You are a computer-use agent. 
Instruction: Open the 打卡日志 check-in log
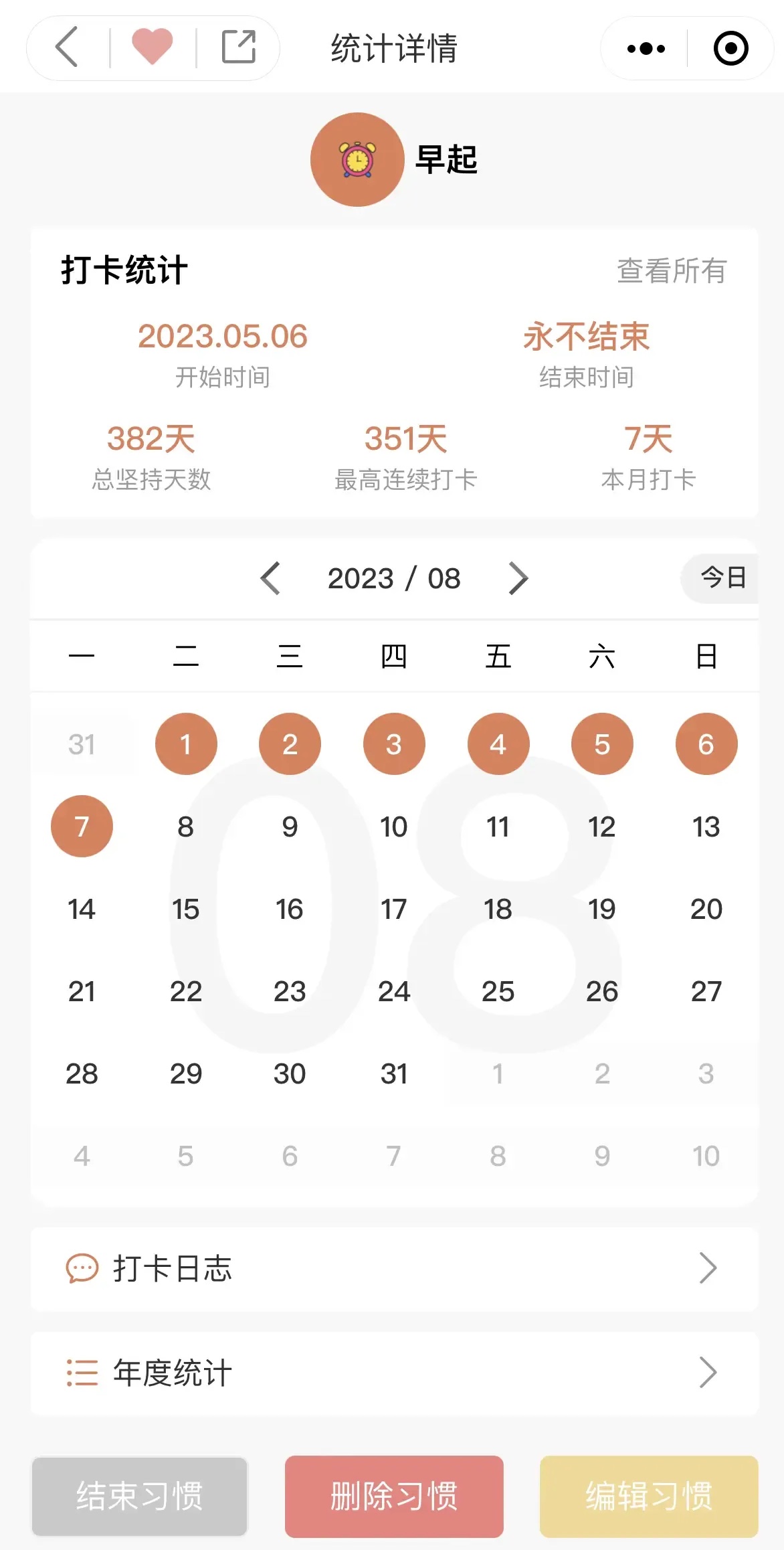point(394,1269)
